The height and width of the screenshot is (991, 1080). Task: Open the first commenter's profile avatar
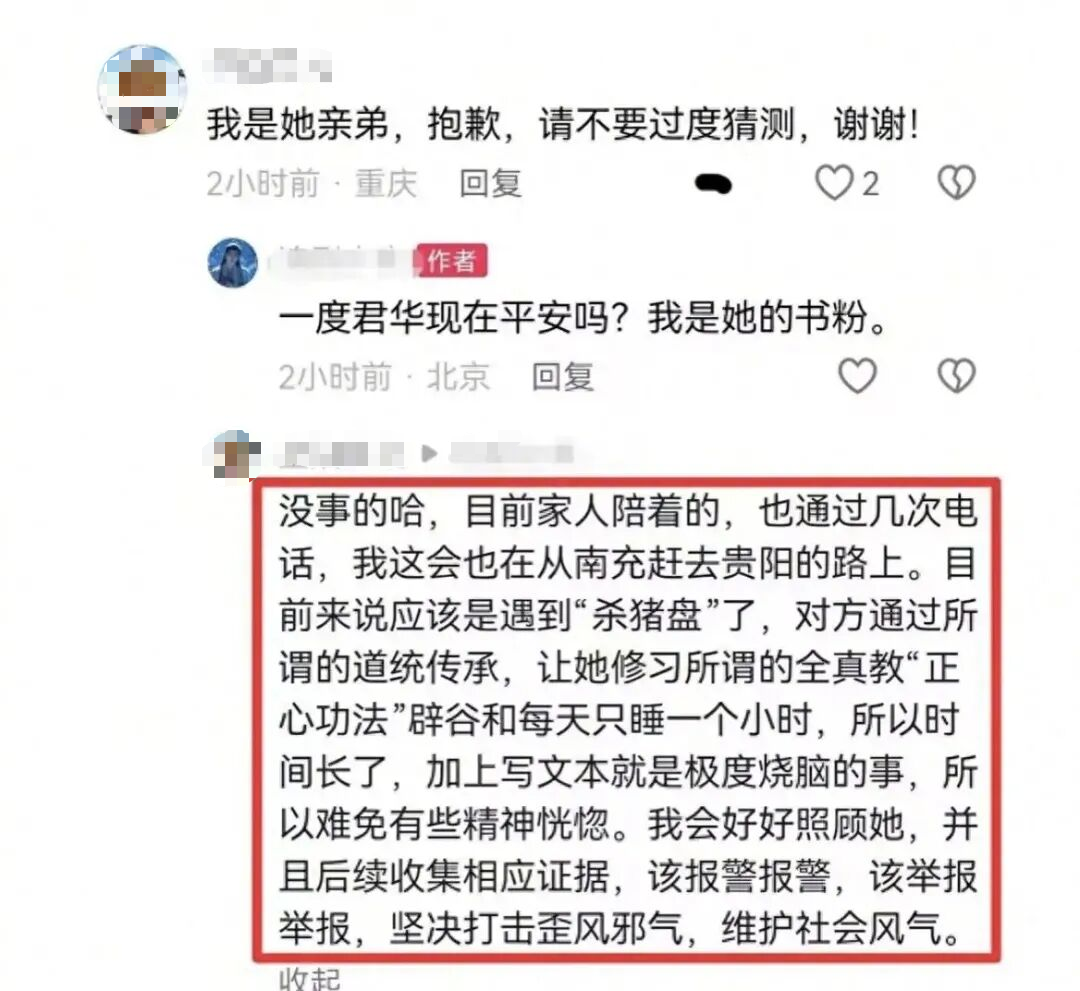click(x=142, y=89)
